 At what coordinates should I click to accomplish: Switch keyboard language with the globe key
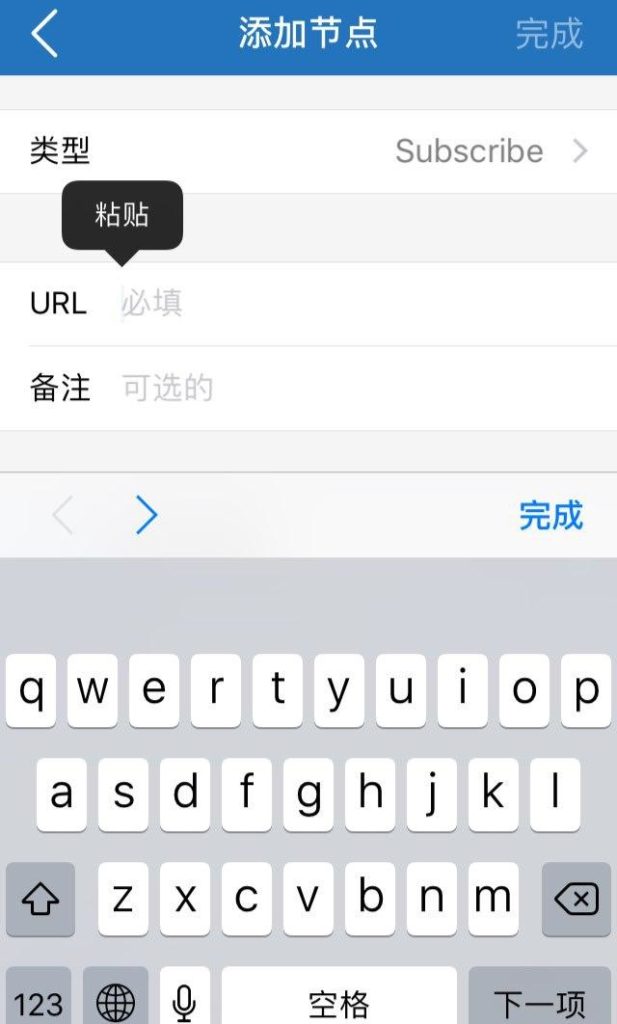(115, 1000)
